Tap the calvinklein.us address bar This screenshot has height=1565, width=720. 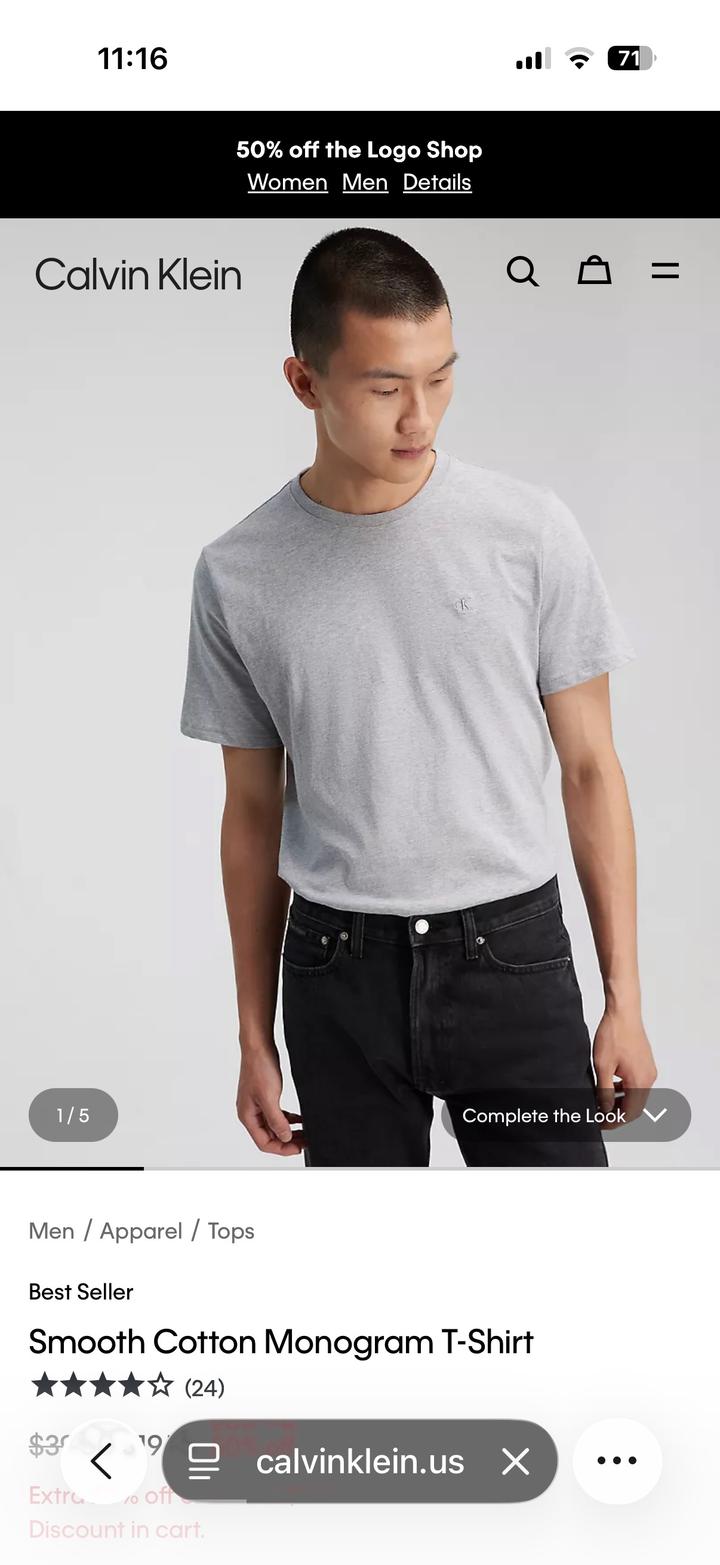(x=359, y=1461)
